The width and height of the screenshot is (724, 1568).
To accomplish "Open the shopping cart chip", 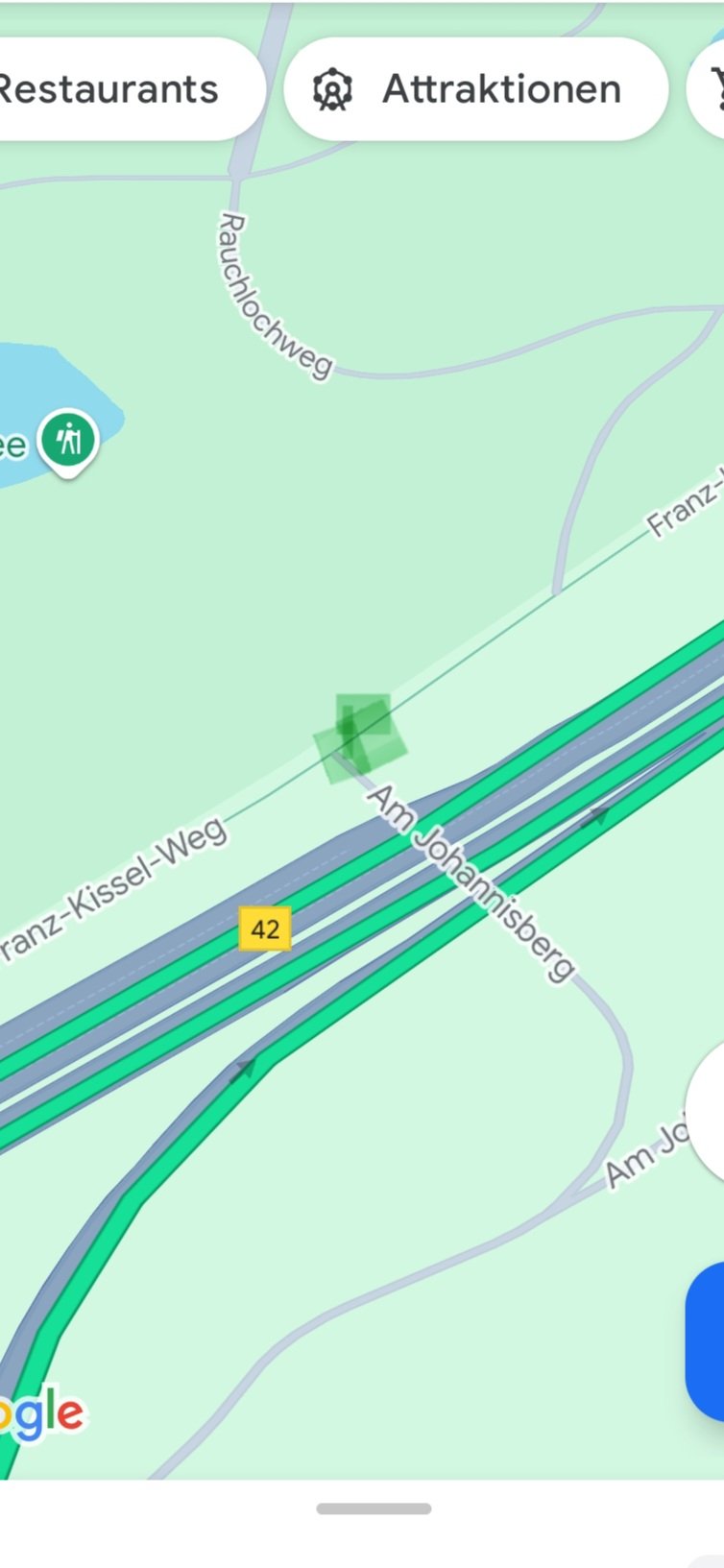I will [x=711, y=89].
